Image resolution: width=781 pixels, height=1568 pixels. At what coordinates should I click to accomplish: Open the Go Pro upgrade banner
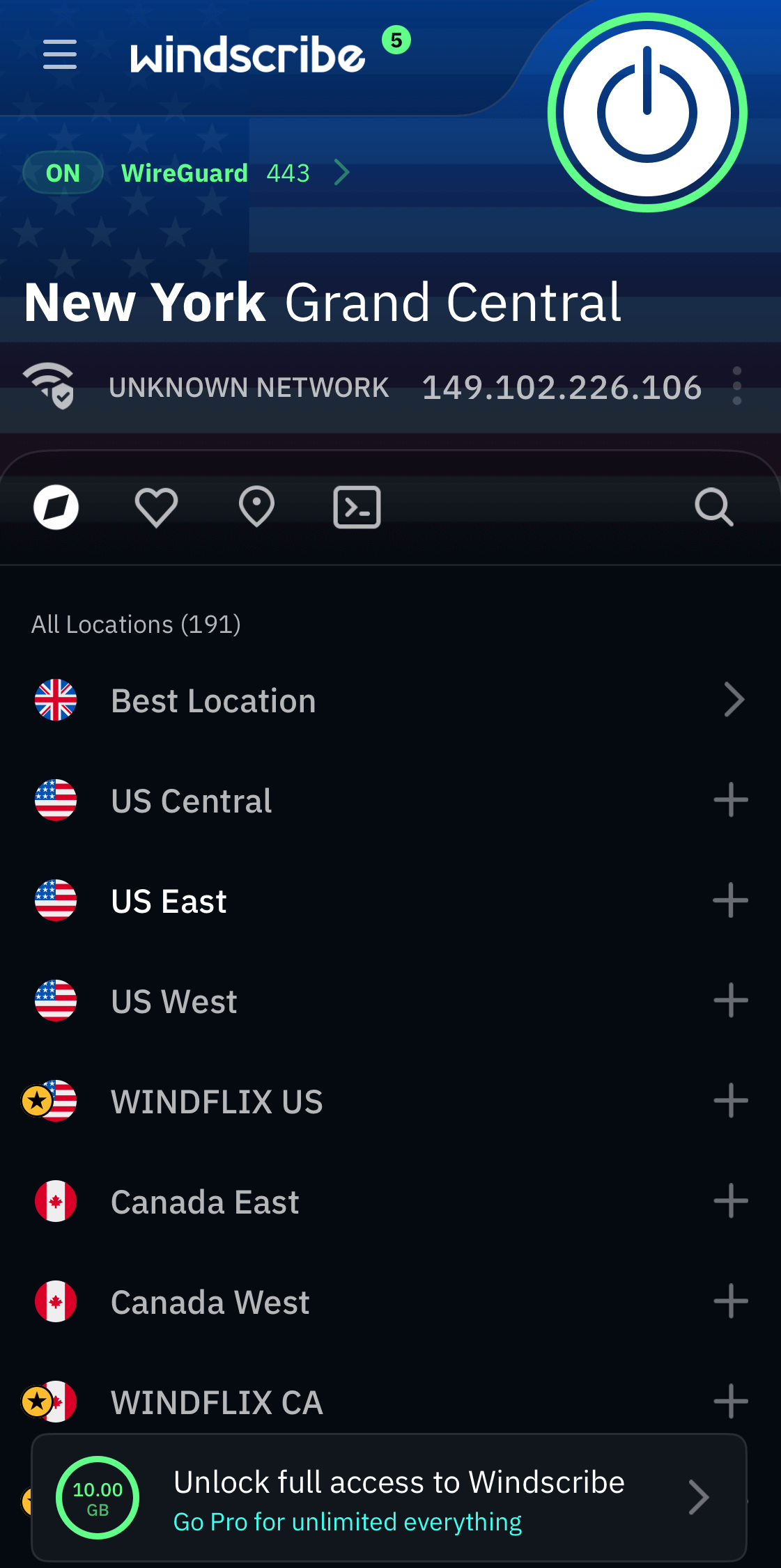(x=390, y=1497)
